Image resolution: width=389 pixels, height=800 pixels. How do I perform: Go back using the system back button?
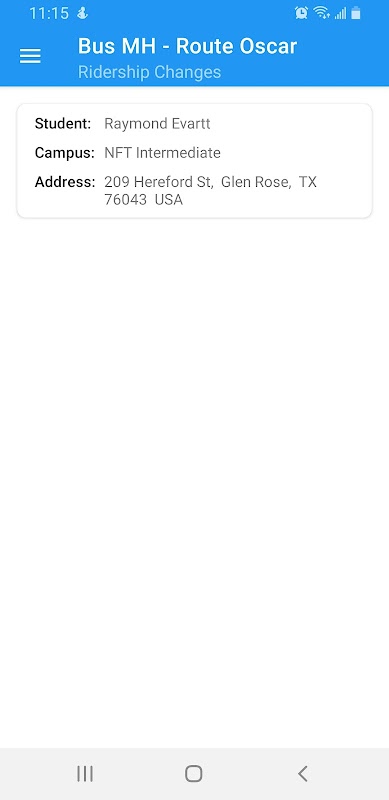[303, 773]
